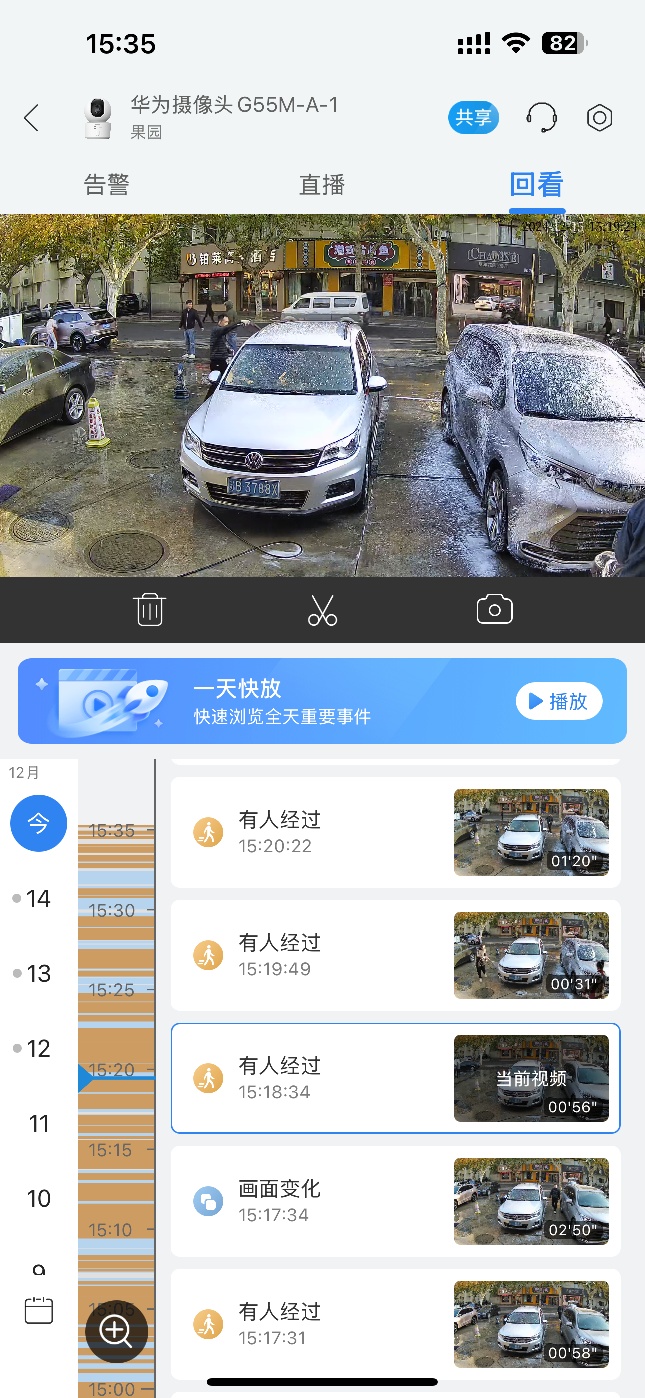Open the 画面变化 event at 15:17:34
This screenshot has width=645, height=1398.
[x=395, y=1201]
